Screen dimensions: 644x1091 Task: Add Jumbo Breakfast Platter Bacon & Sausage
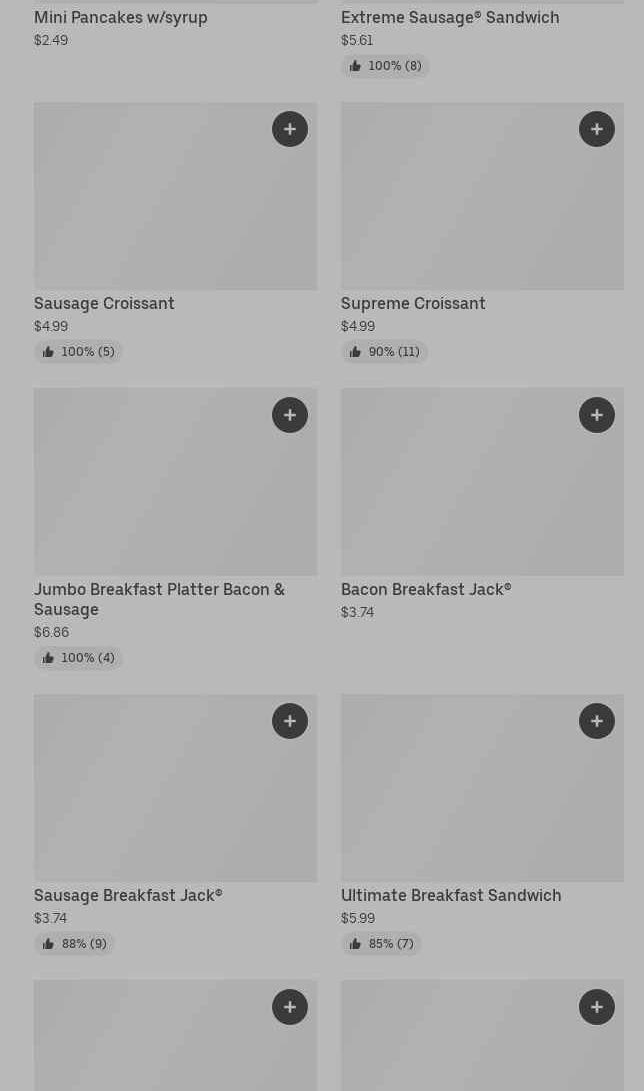point(290,415)
